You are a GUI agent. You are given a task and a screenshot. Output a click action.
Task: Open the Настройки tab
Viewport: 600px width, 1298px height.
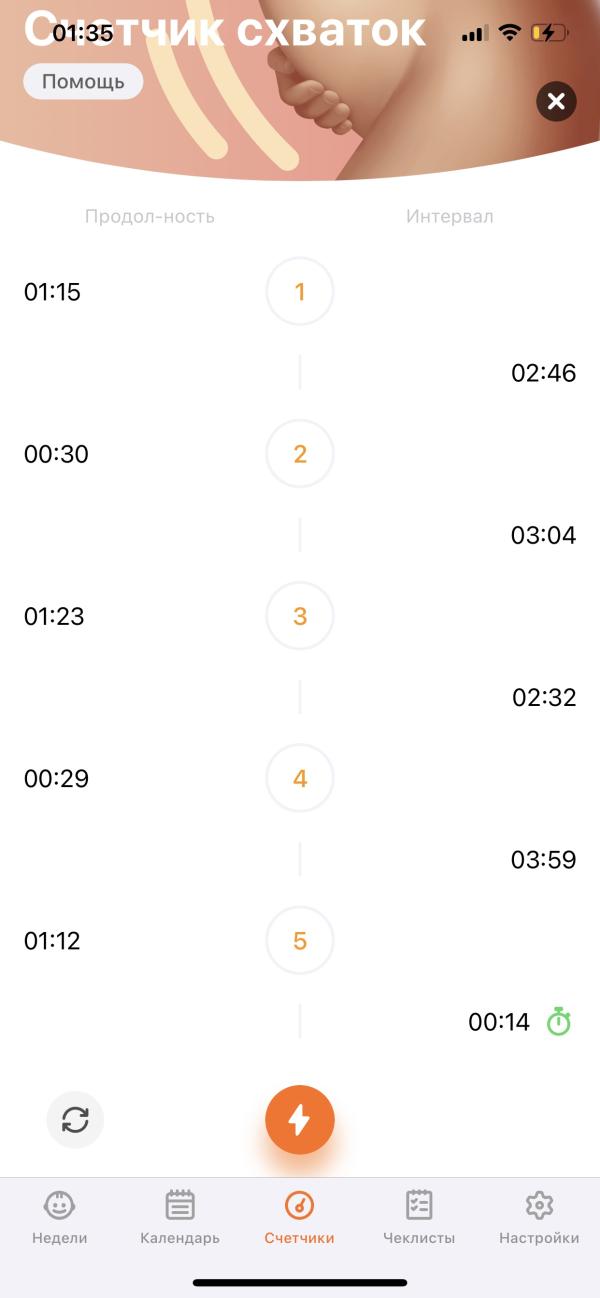pos(539,1216)
